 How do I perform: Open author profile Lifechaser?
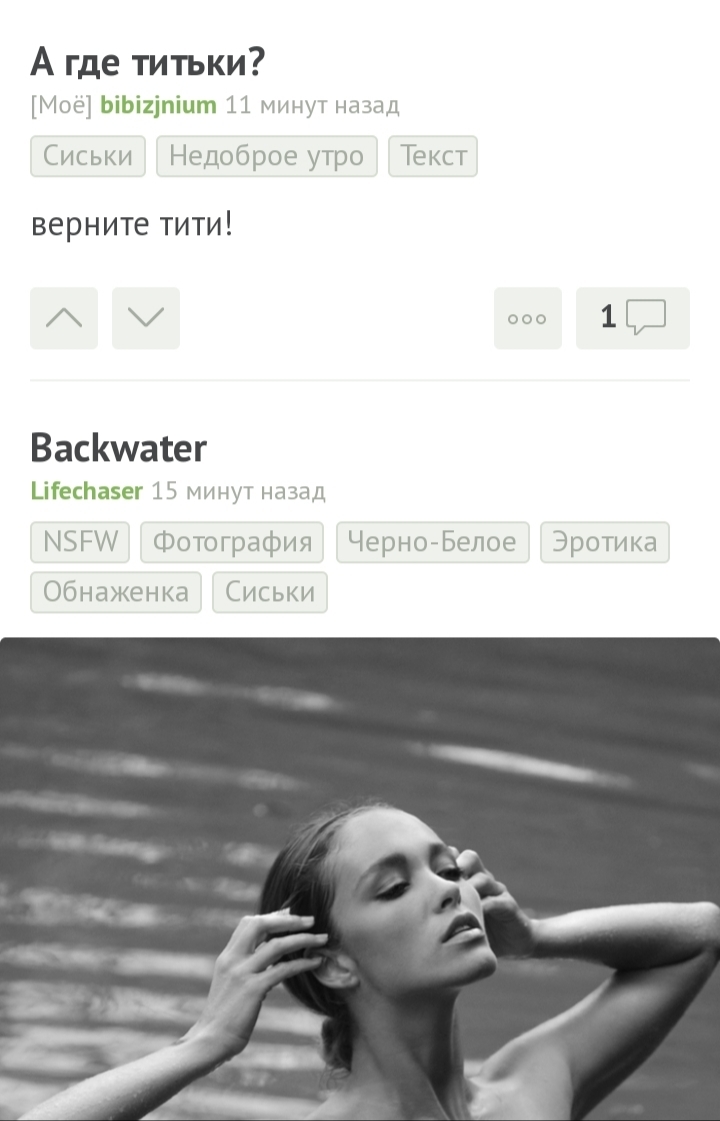(86, 491)
